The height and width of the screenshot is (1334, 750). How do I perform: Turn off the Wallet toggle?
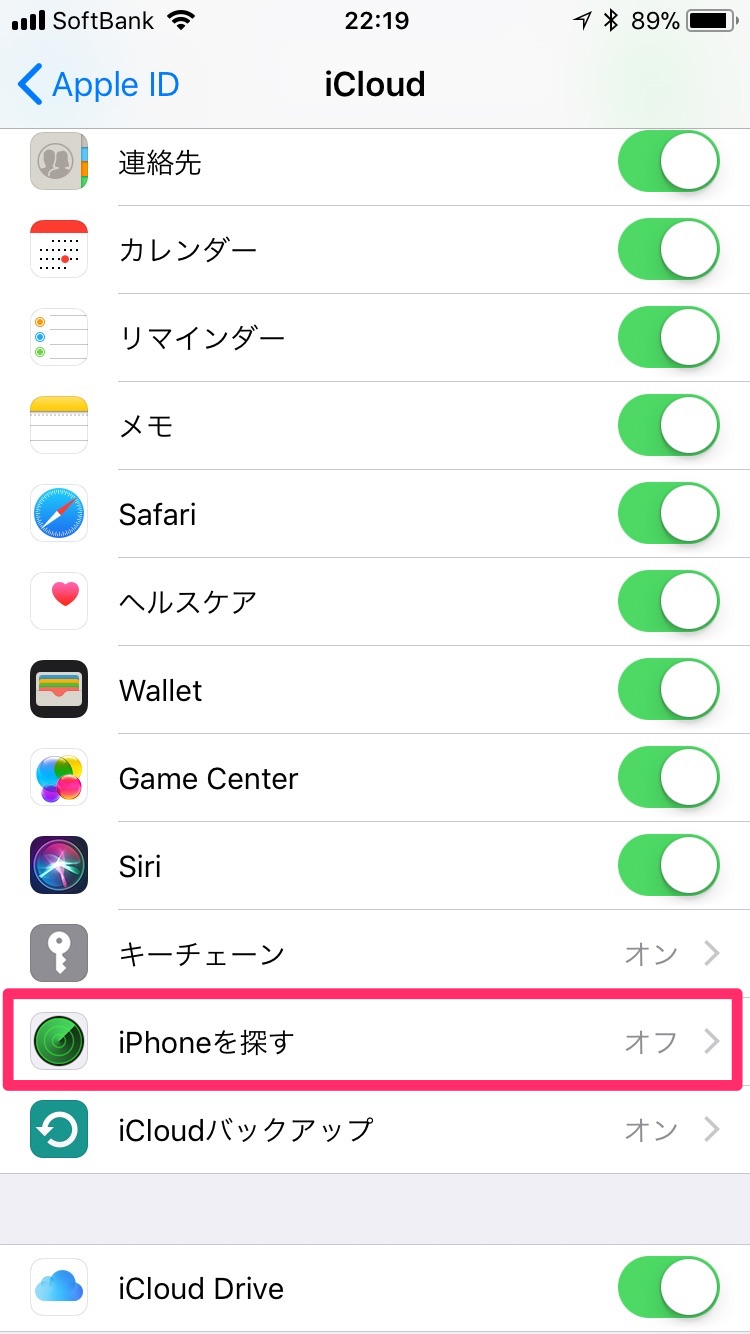(668, 689)
